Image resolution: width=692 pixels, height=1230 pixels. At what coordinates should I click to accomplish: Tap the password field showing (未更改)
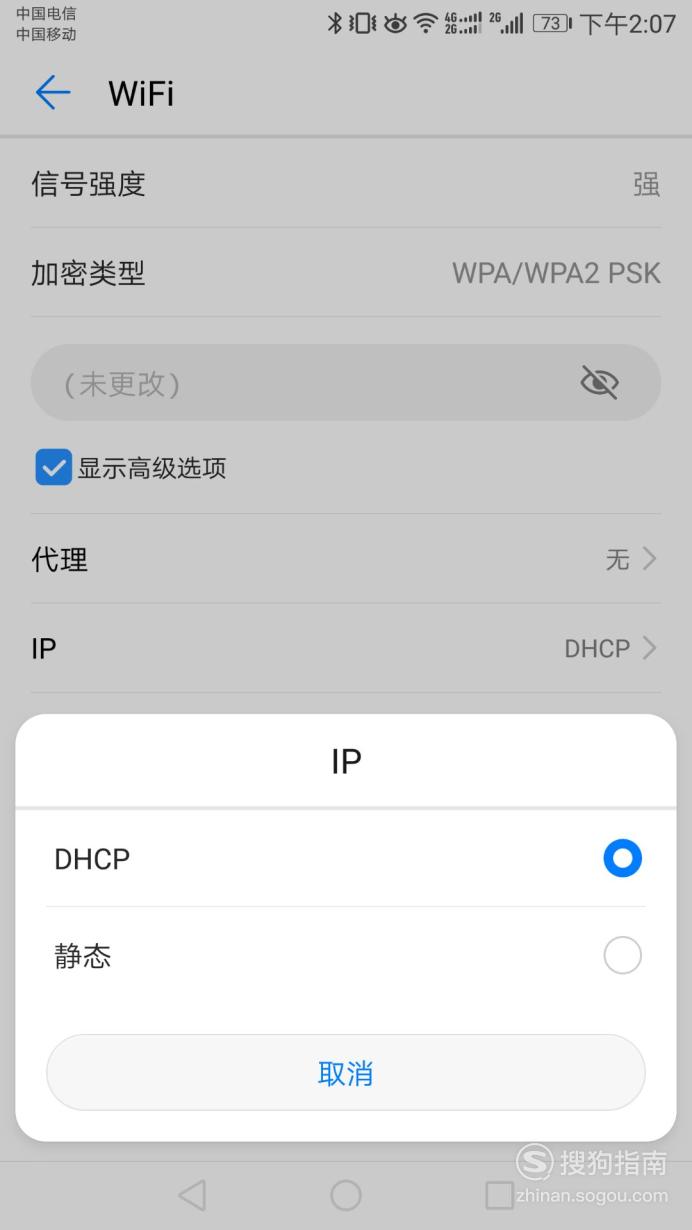tap(345, 382)
